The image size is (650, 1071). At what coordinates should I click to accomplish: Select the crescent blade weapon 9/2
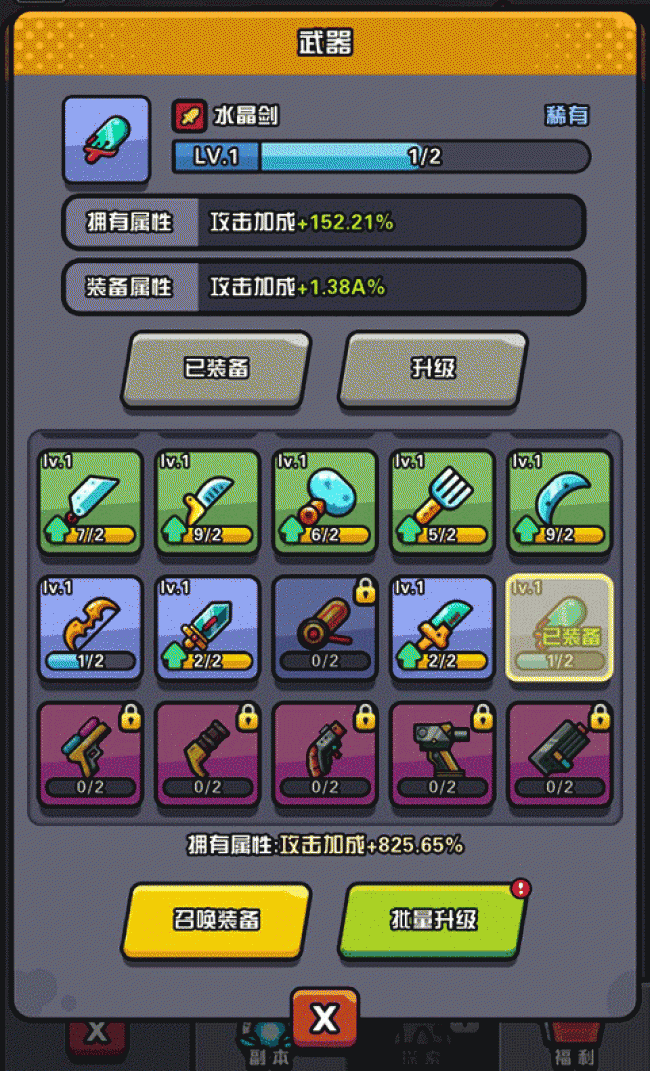pos(560,502)
